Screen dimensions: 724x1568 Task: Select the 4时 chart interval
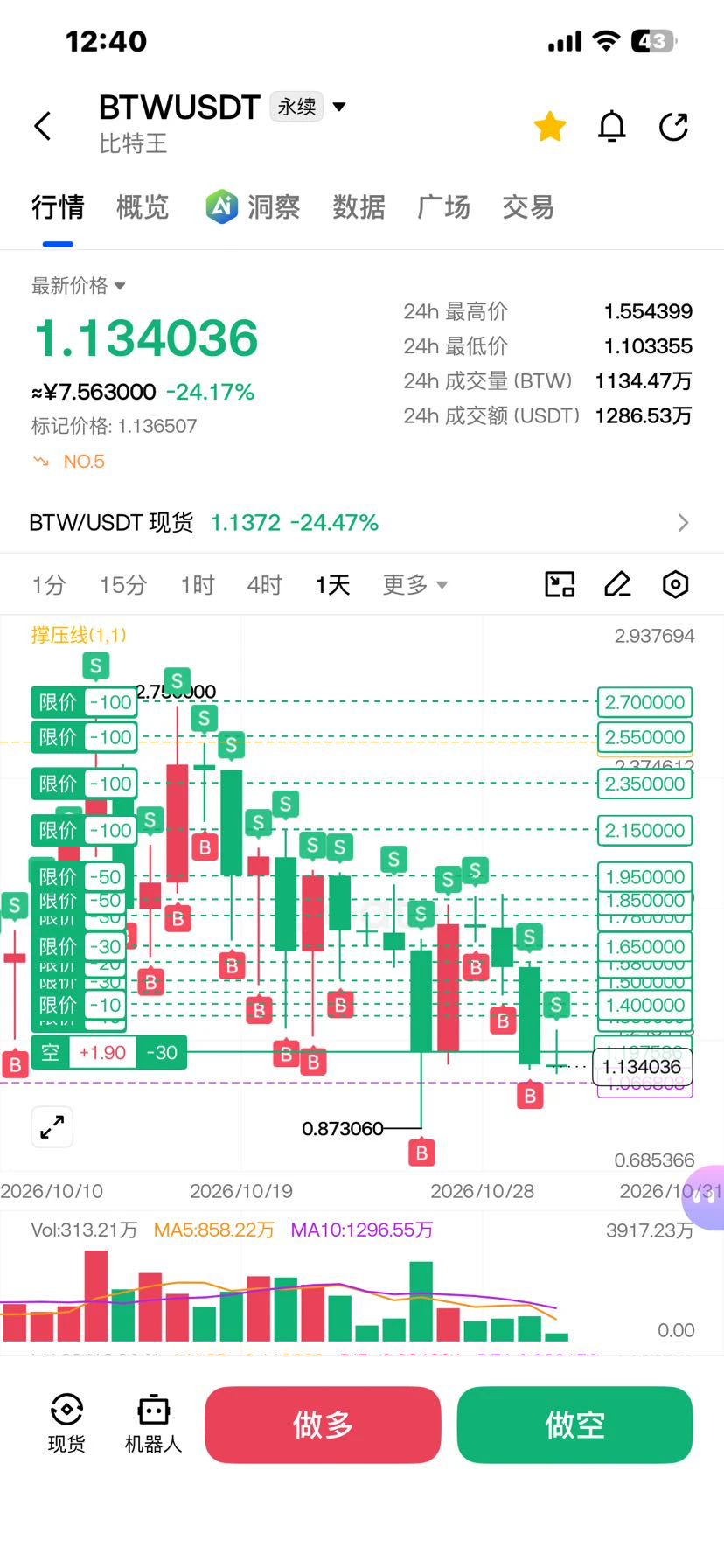(264, 584)
